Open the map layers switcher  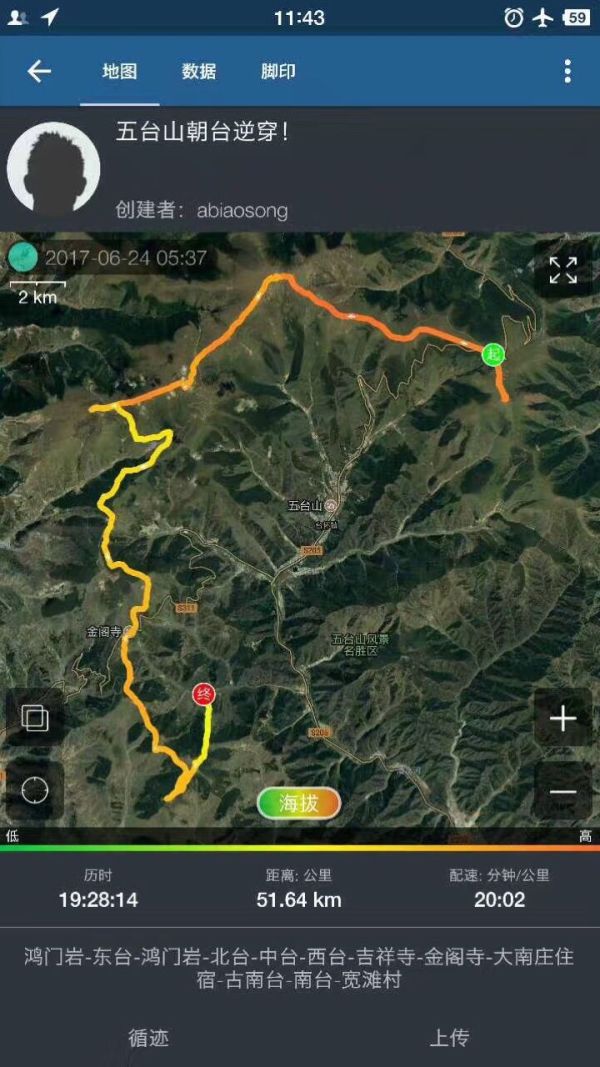click(35, 718)
